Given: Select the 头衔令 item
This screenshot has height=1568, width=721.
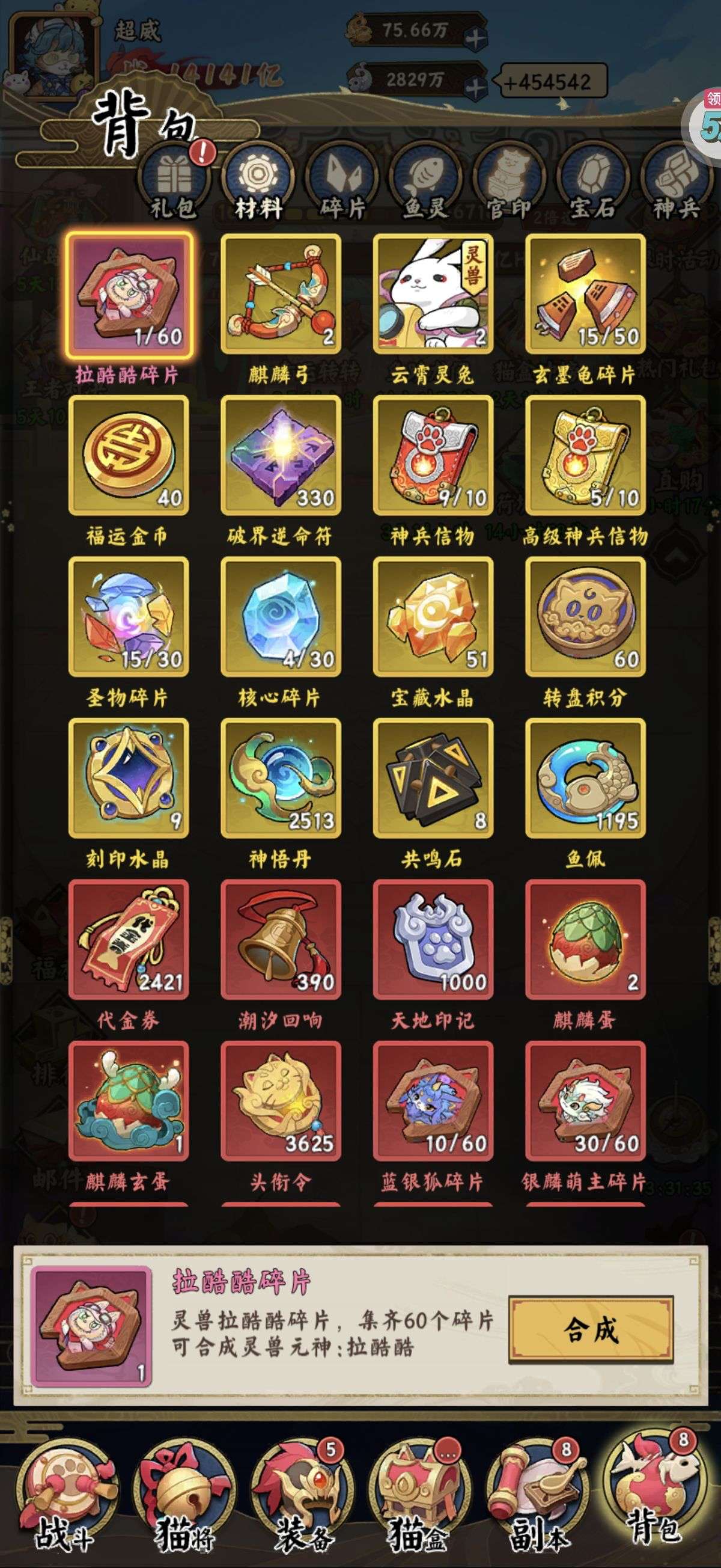Looking at the screenshot, I should click(281, 1100).
